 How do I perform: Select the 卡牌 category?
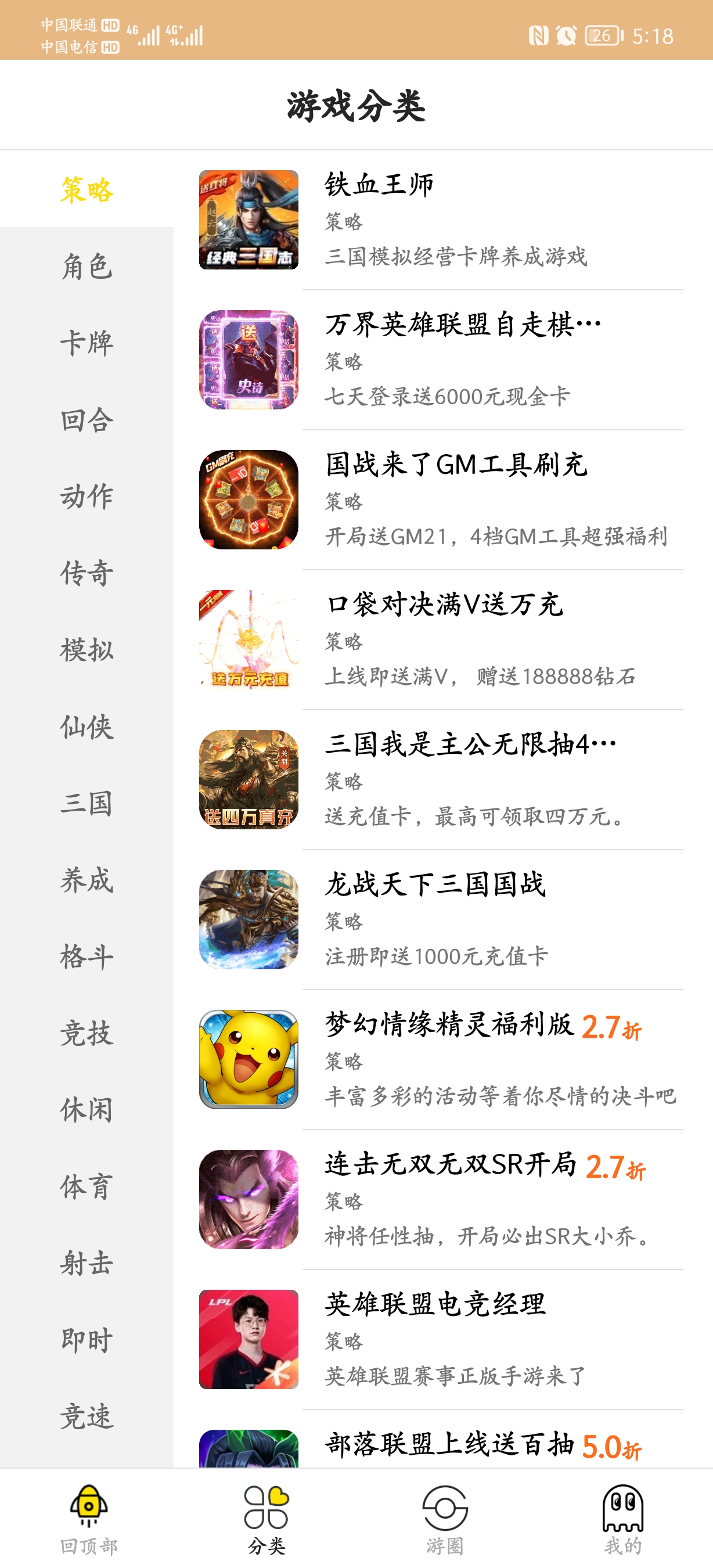[87, 343]
